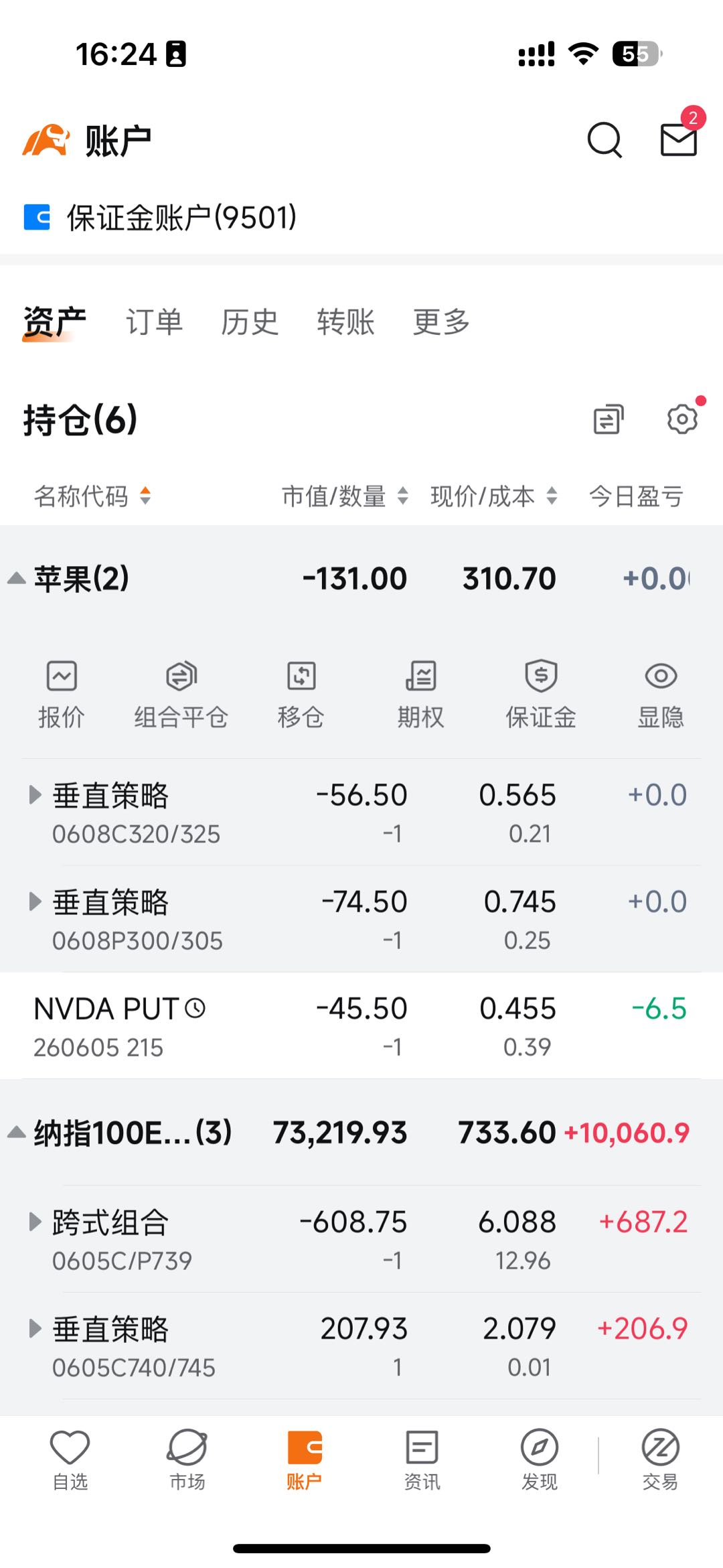The image size is (723, 1568).
Task: Tap 组合平仓 action
Action: (181, 695)
